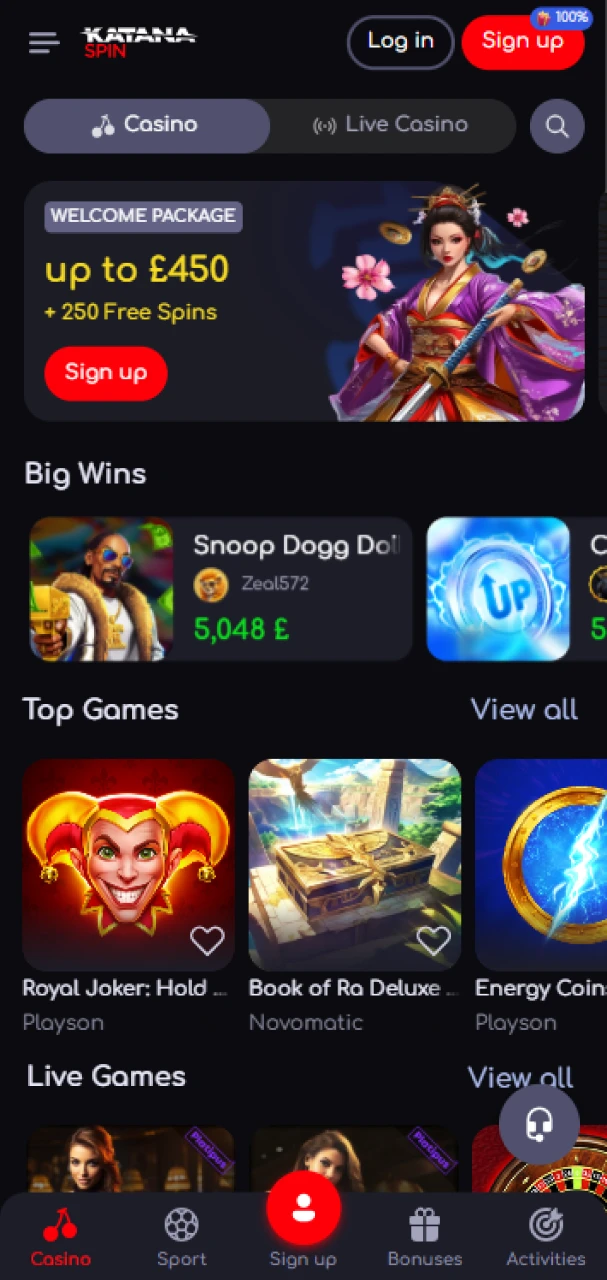Favorite the Royal Joker game
Viewport: 607px width, 1280px height.
207,940
